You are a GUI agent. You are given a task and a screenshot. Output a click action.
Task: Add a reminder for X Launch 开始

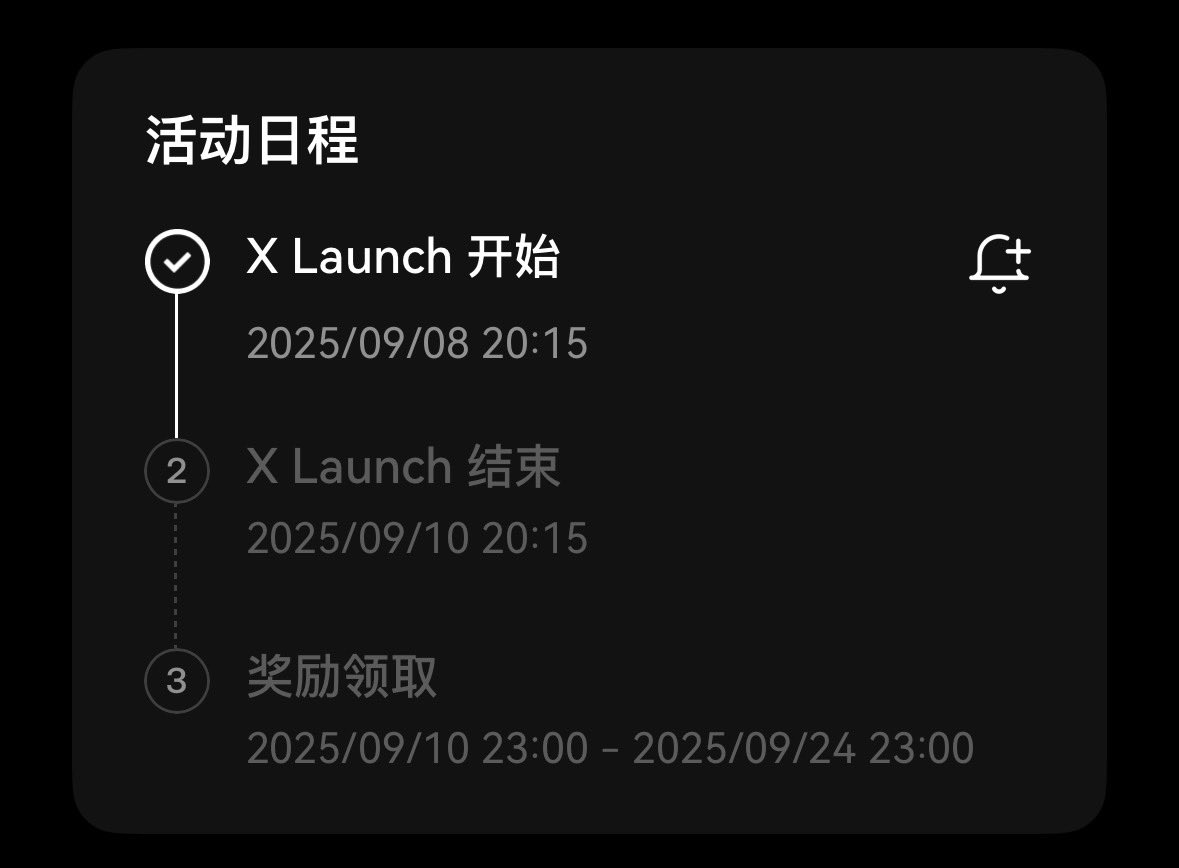(x=999, y=264)
